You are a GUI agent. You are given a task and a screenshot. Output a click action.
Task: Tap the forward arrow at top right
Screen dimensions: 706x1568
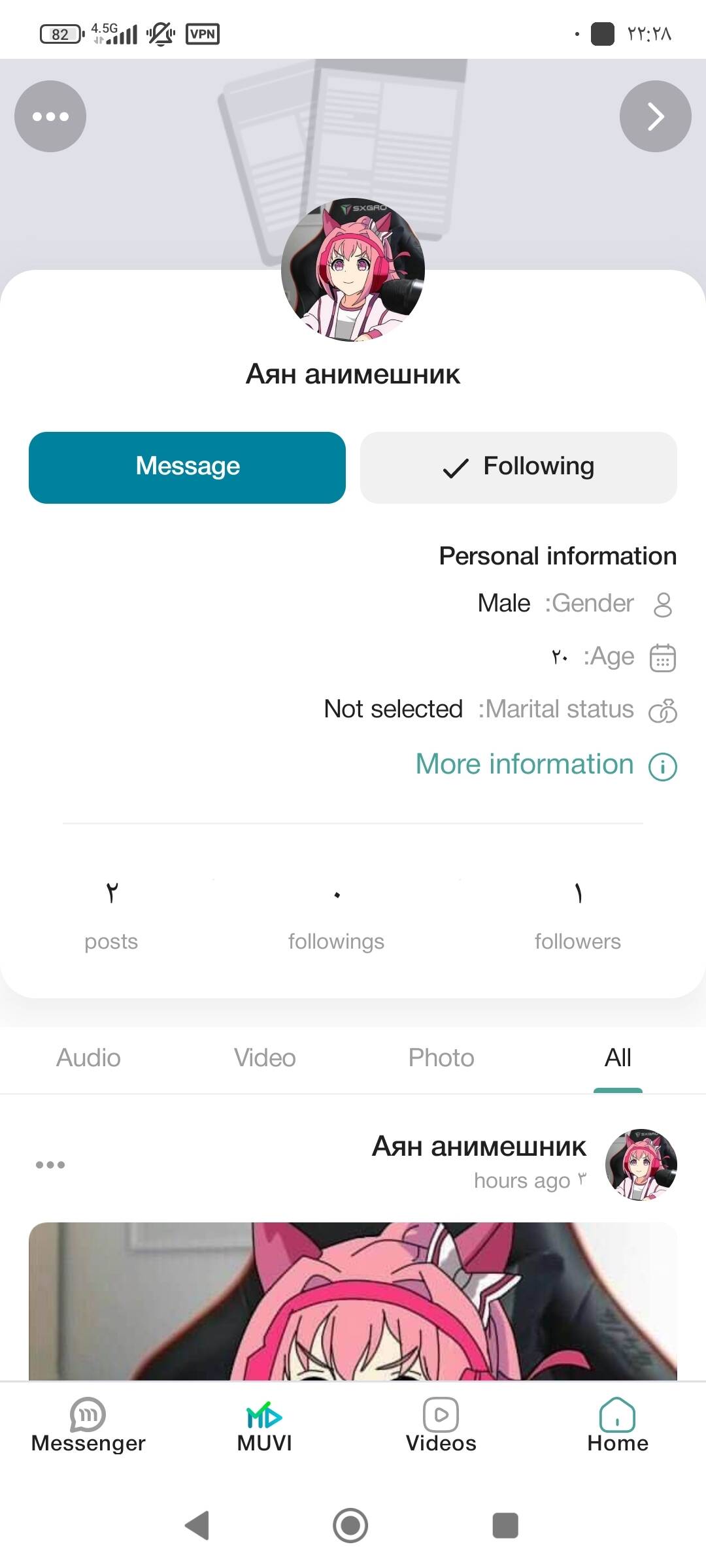[x=655, y=116]
